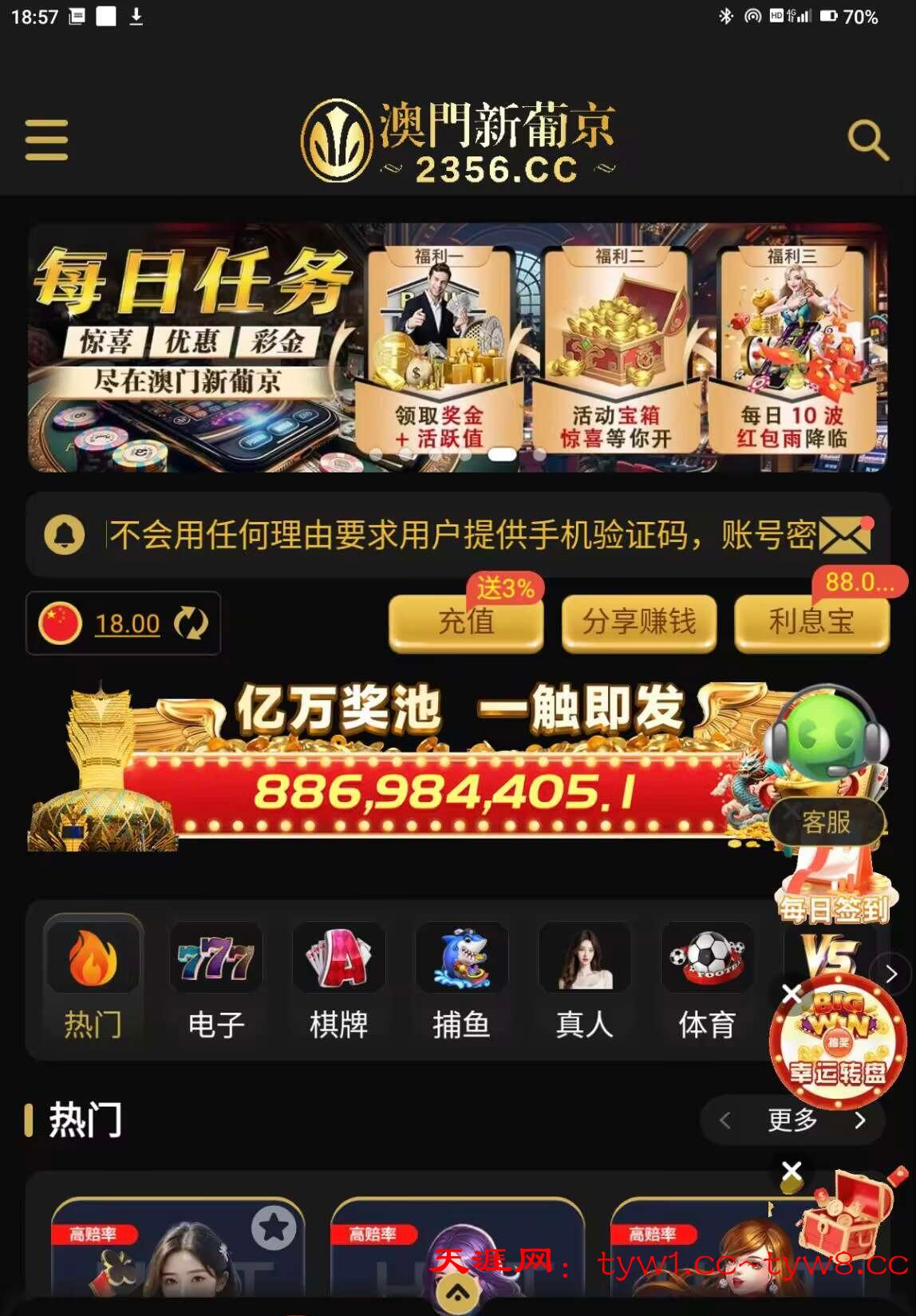Close the 幸运转盘 floating widget
916x1316 pixels.
click(x=792, y=994)
